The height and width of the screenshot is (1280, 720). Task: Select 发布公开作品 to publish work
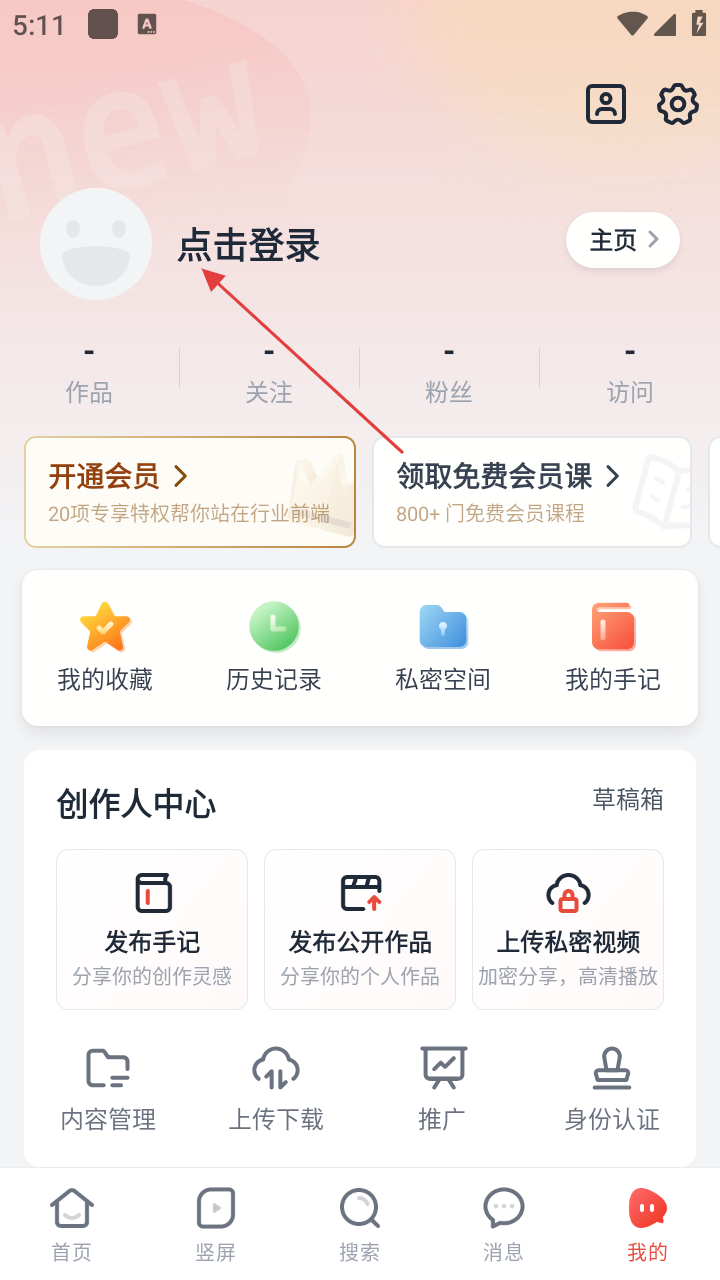[360, 929]
